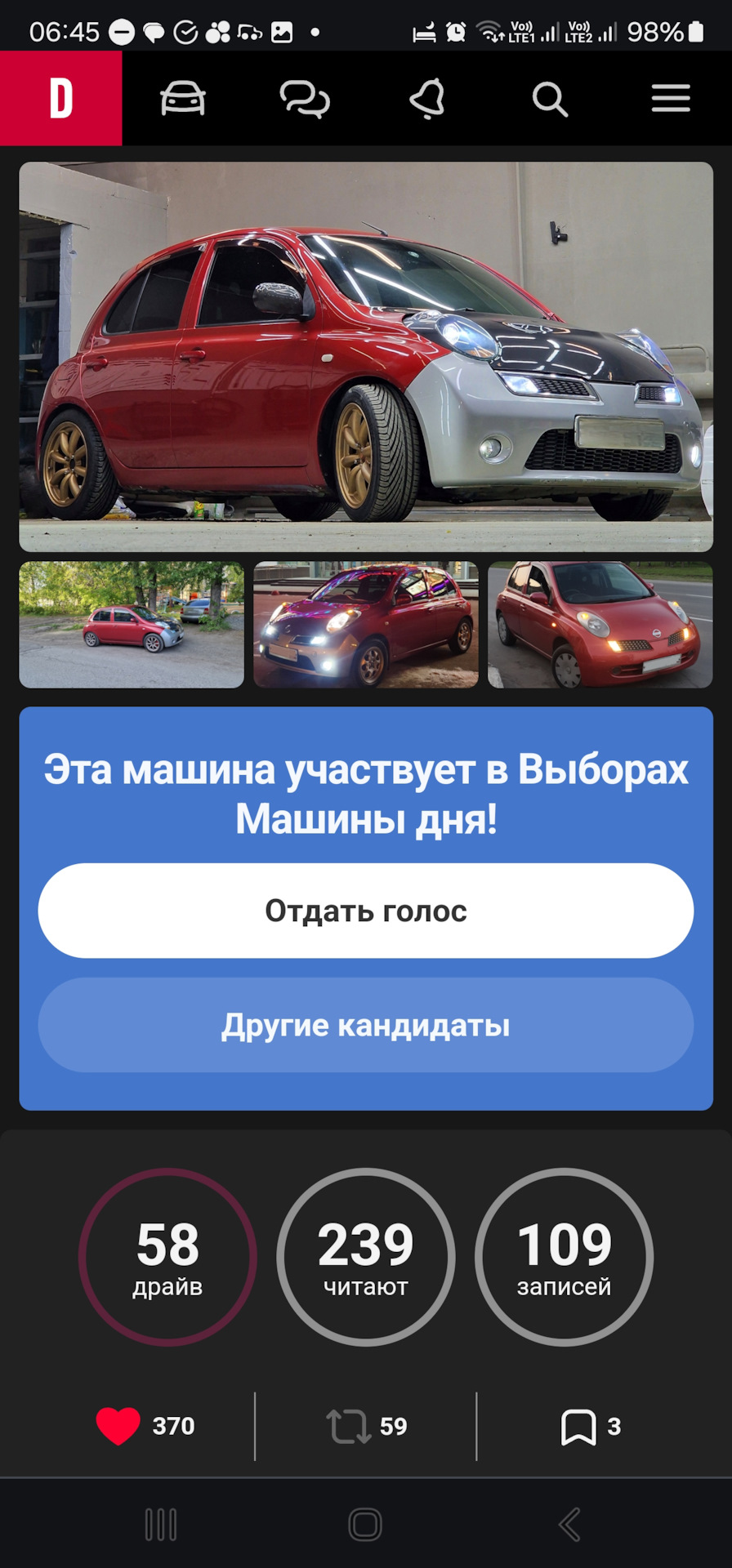Open the Drive2 home via the D logo
The width and height of the screenshot is (732, 1568).
(x=61, y=97)
